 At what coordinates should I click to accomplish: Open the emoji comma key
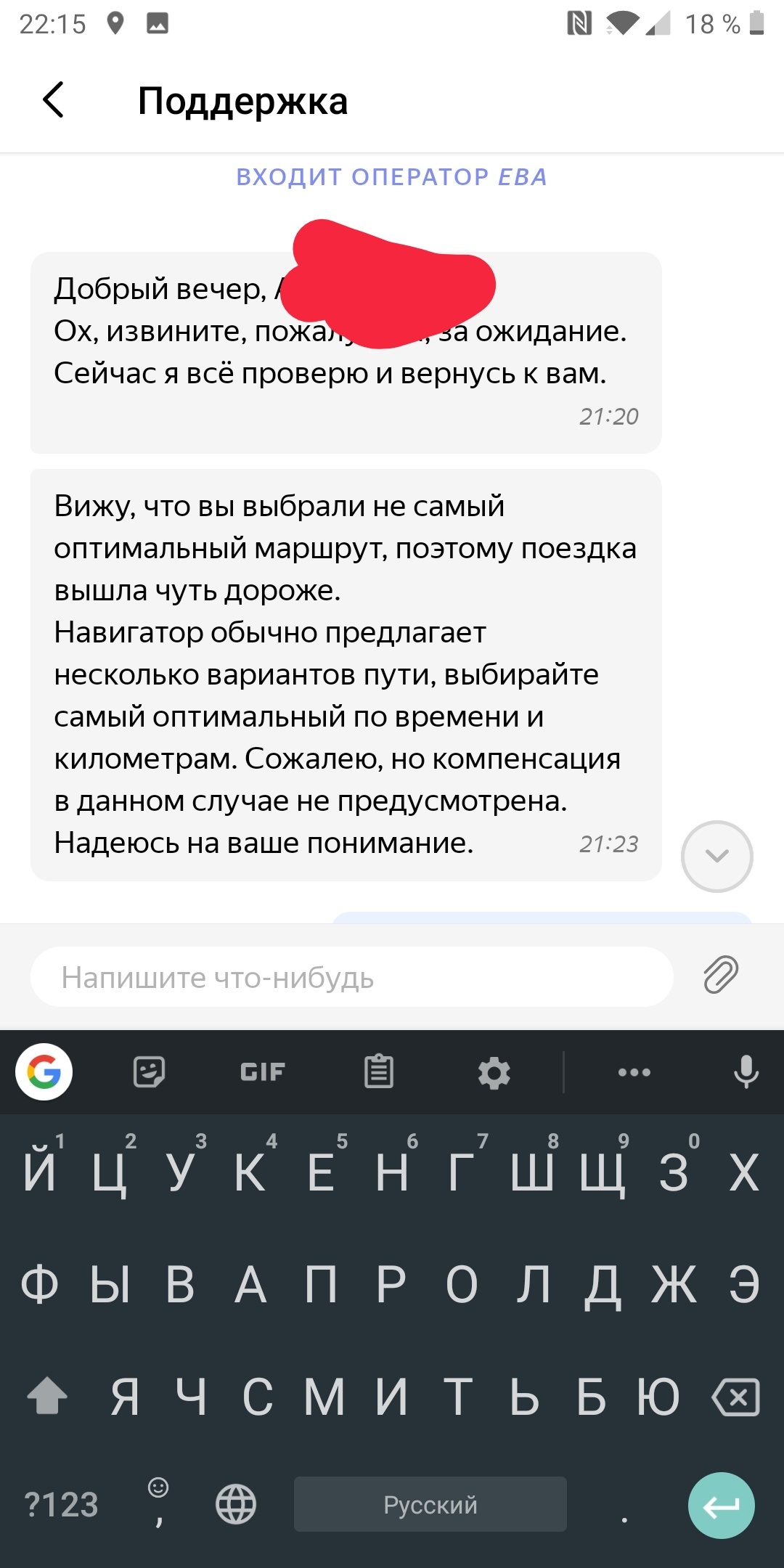pos(158,1503)
